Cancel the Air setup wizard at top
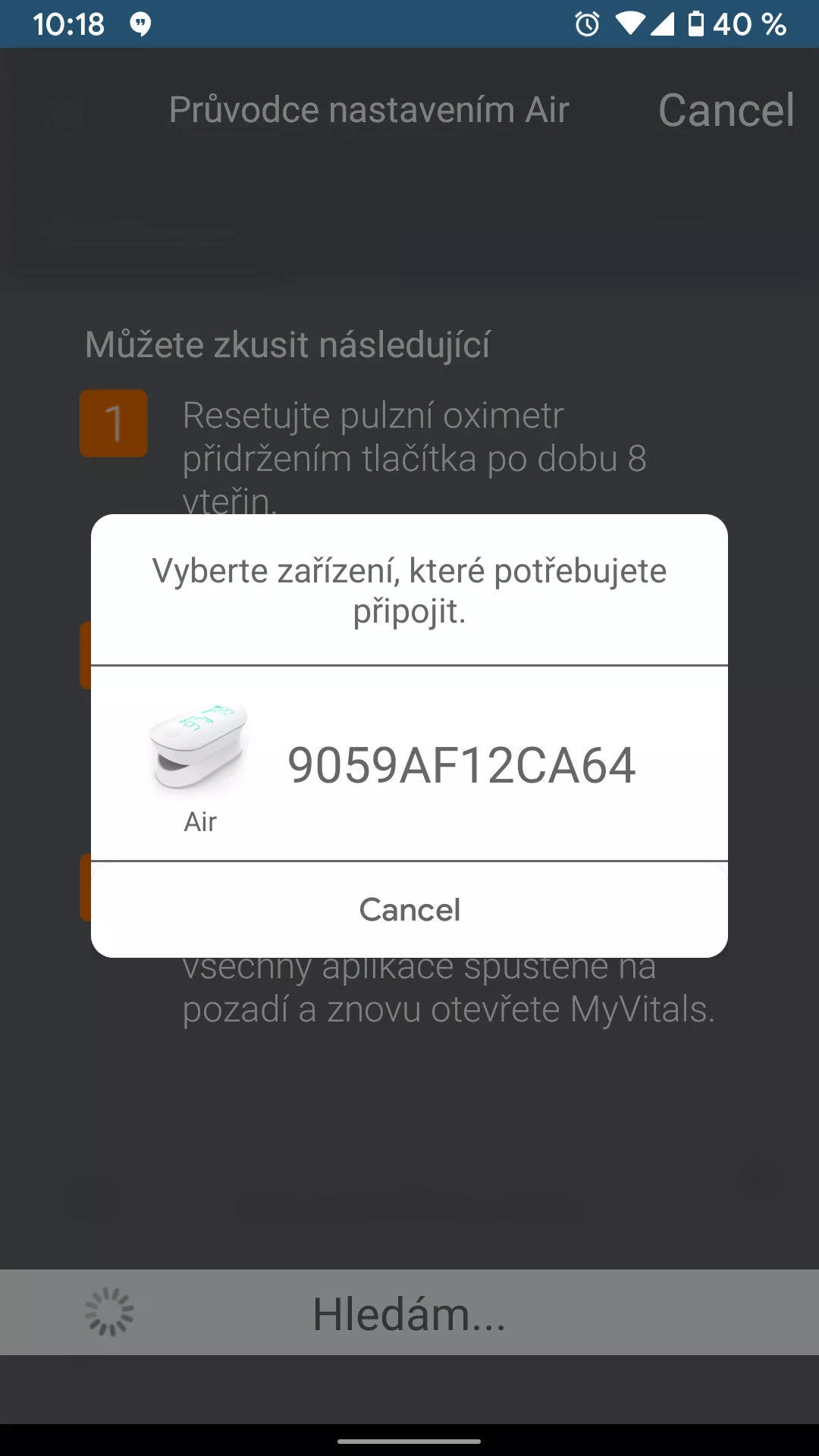The width and height of the screenshot is (819, 1456). pos(726,111)
